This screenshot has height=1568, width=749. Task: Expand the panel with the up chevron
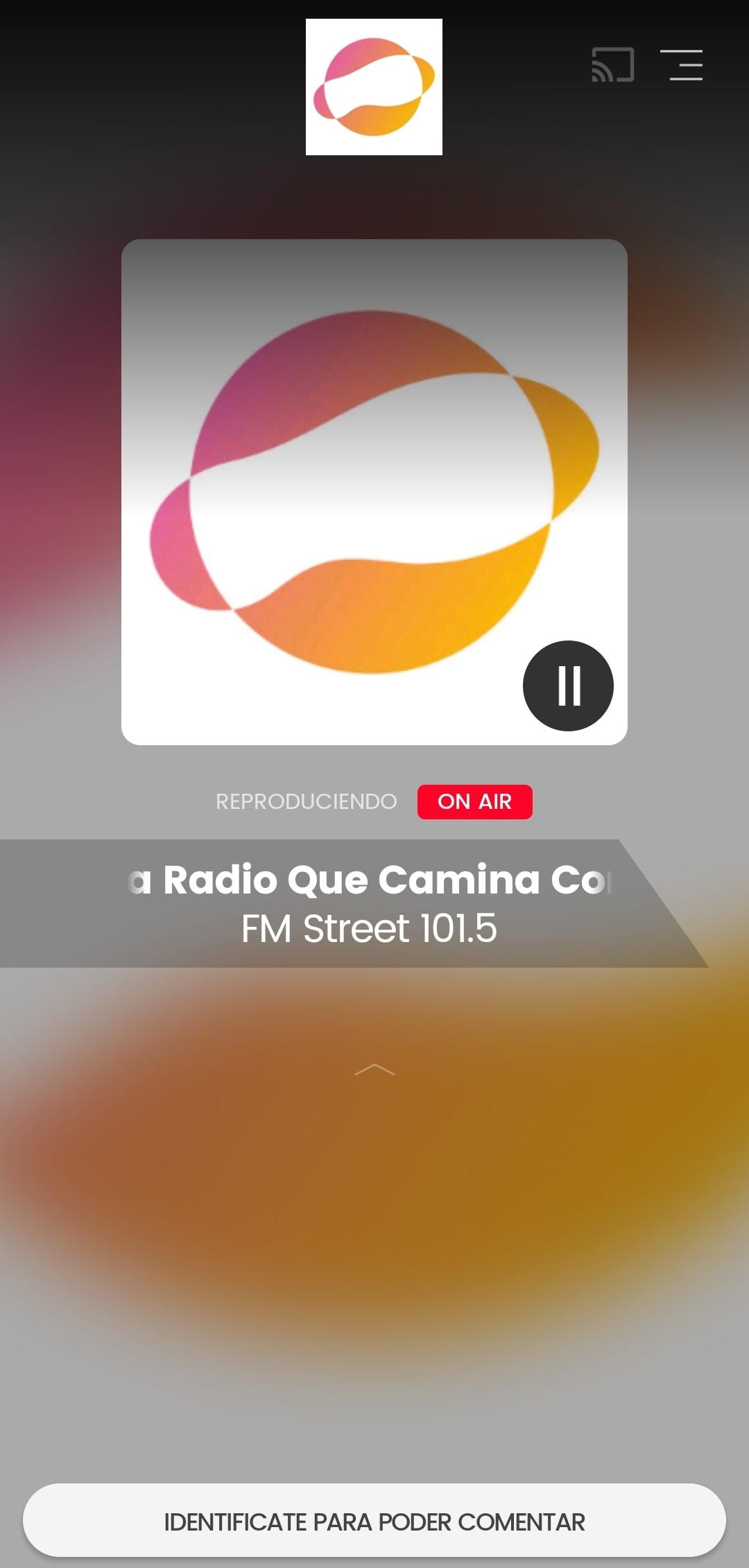374,1070
